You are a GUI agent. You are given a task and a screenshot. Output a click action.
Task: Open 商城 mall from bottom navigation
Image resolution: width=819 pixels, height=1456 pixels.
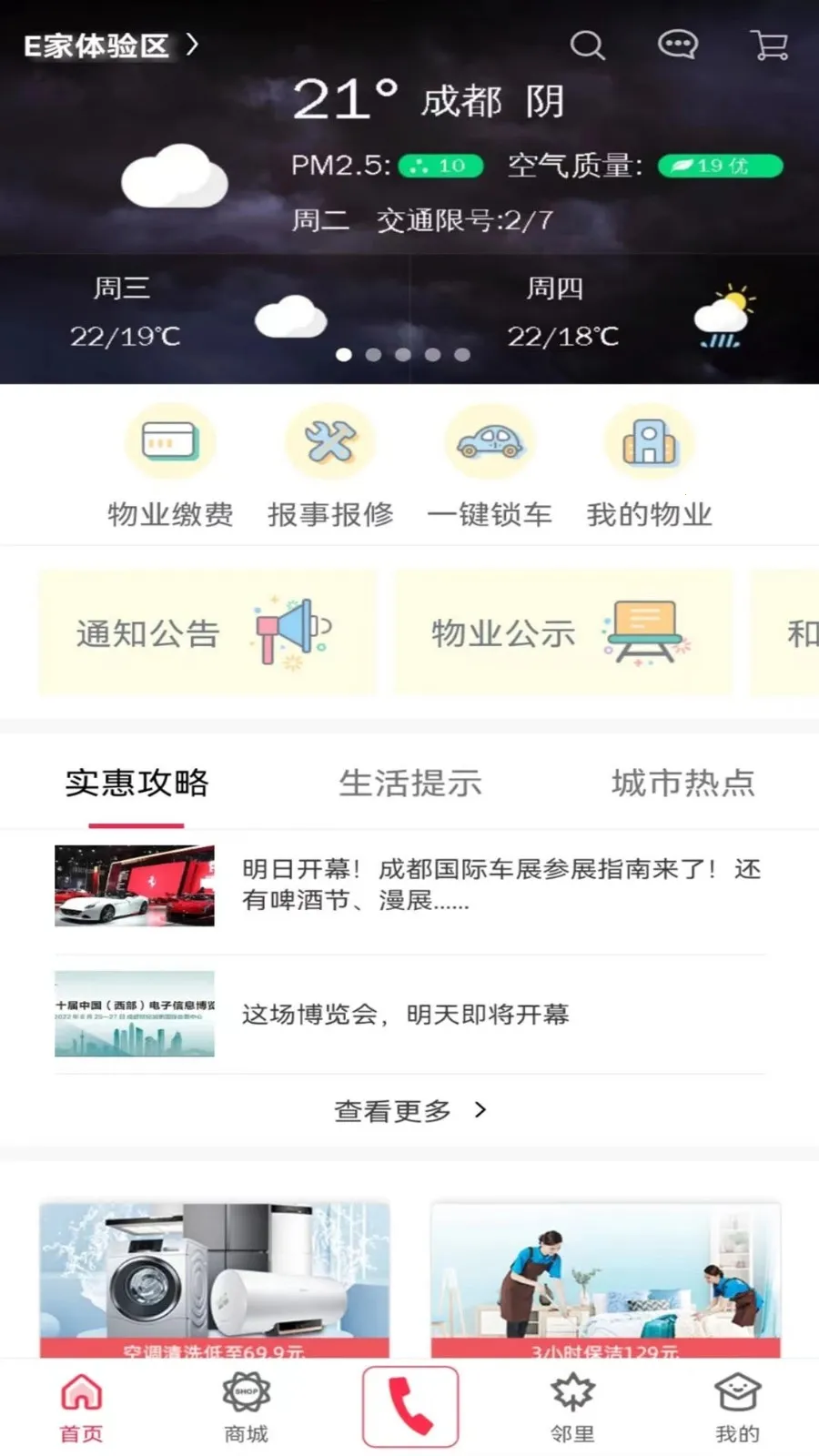[x=244, y=1406]
